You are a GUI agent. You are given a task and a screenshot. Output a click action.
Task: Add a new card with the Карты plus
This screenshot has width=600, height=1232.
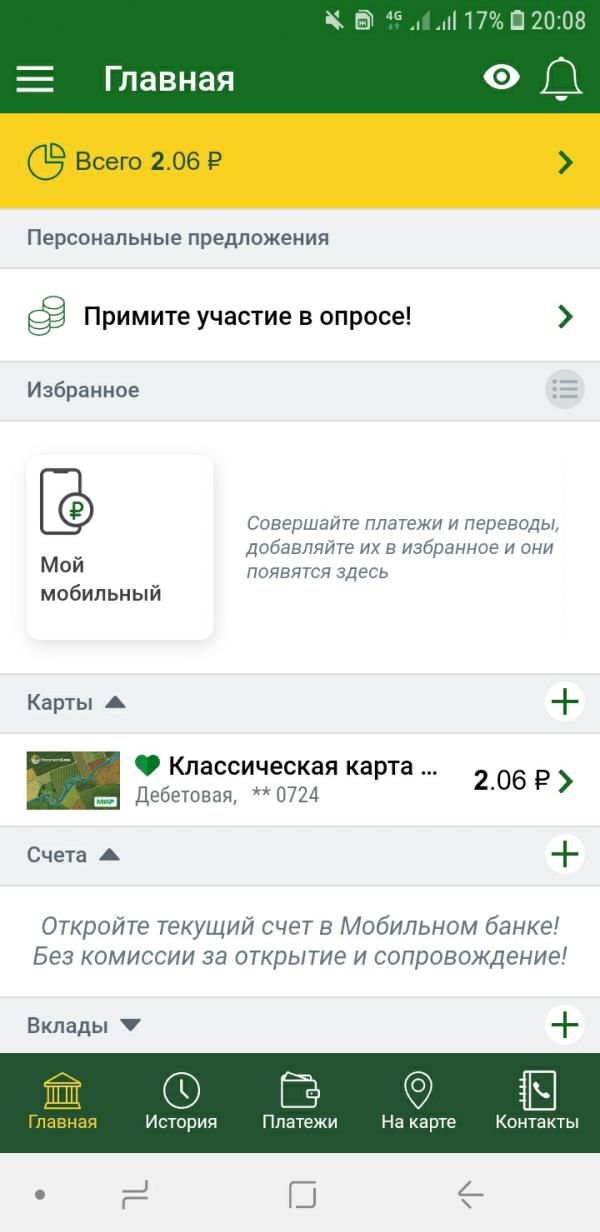[565, 702]
